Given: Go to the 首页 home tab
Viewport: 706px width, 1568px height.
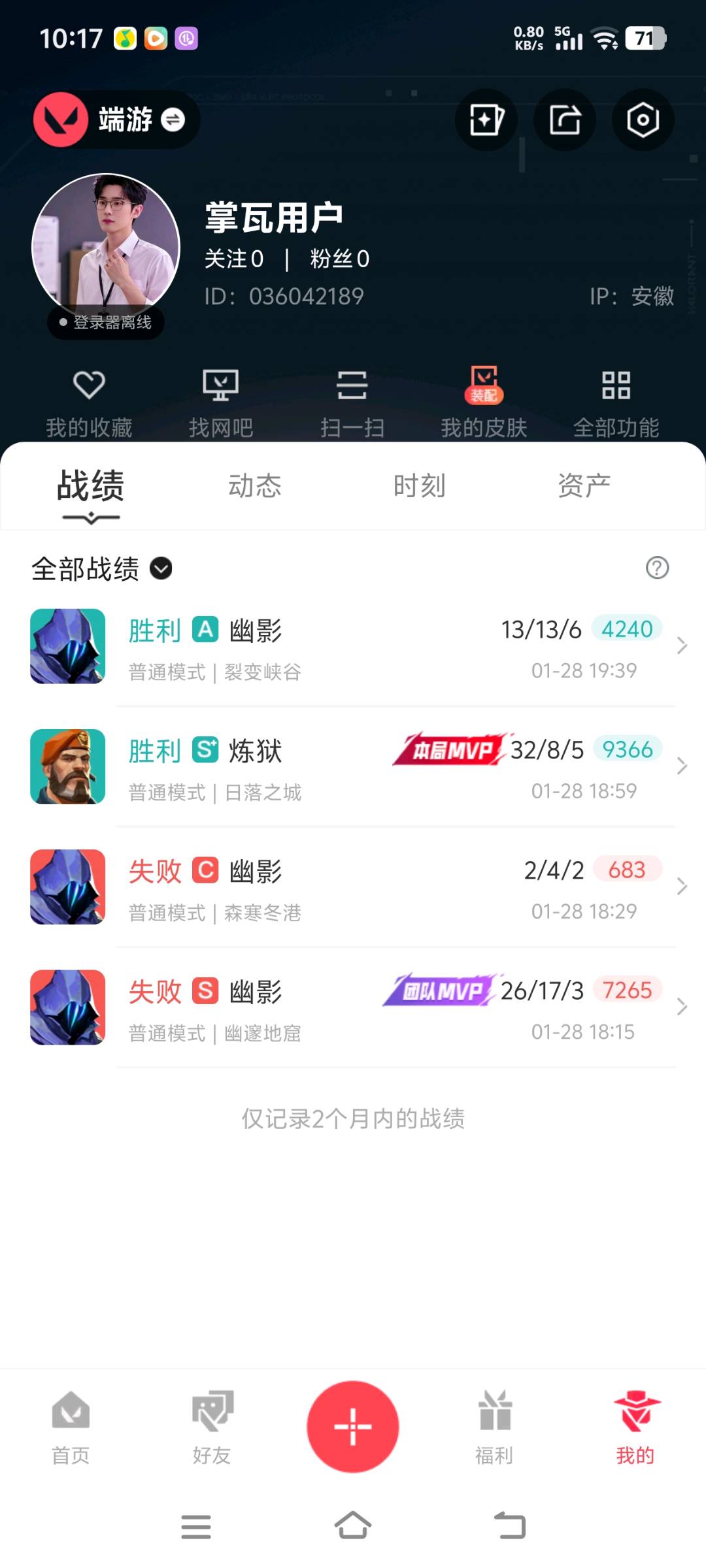Looking at the screenshot, I should point(71,1428).
